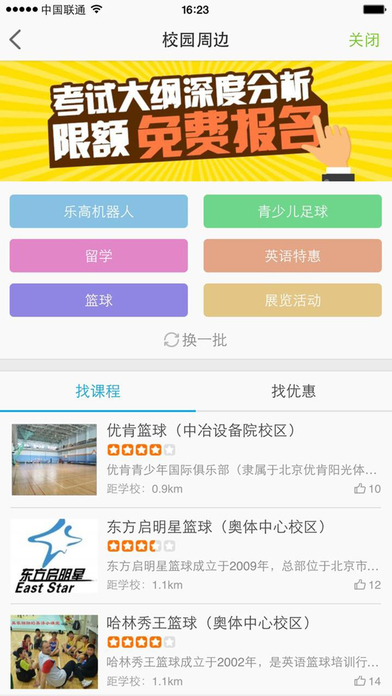Open 优肯篮球（中冶设备院校区） listing

click(x=196, y=459)
